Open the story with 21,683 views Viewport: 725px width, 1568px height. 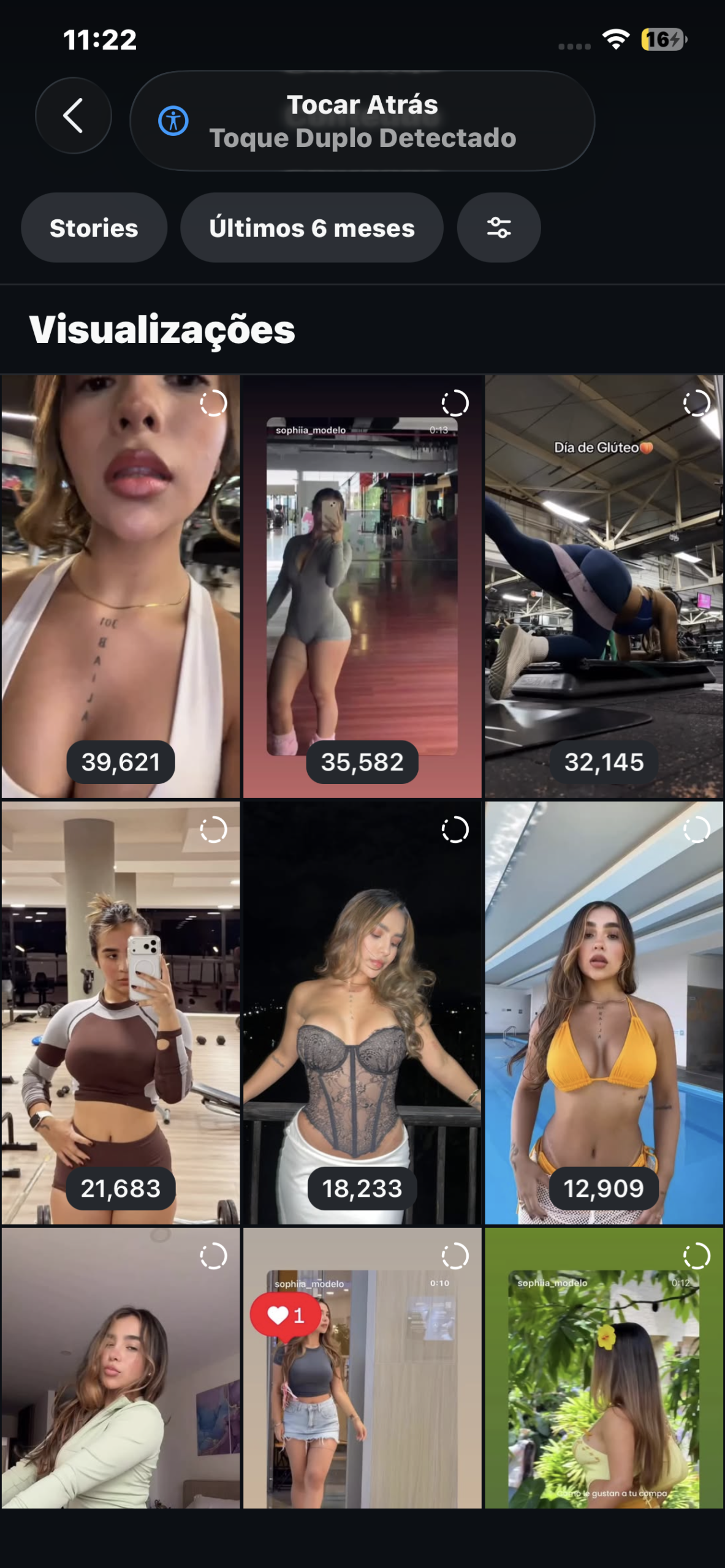tap(120, 1012)
